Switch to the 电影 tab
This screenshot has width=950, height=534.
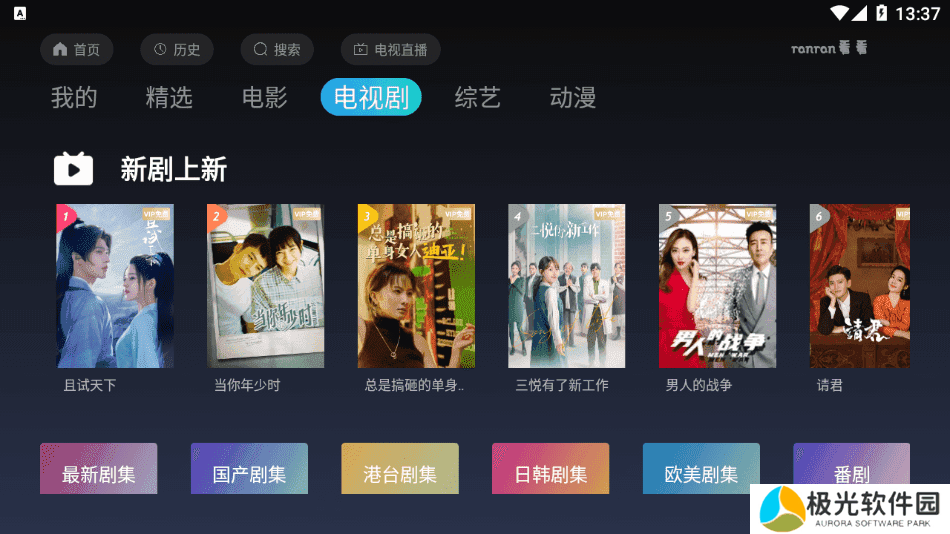[265, 97]
